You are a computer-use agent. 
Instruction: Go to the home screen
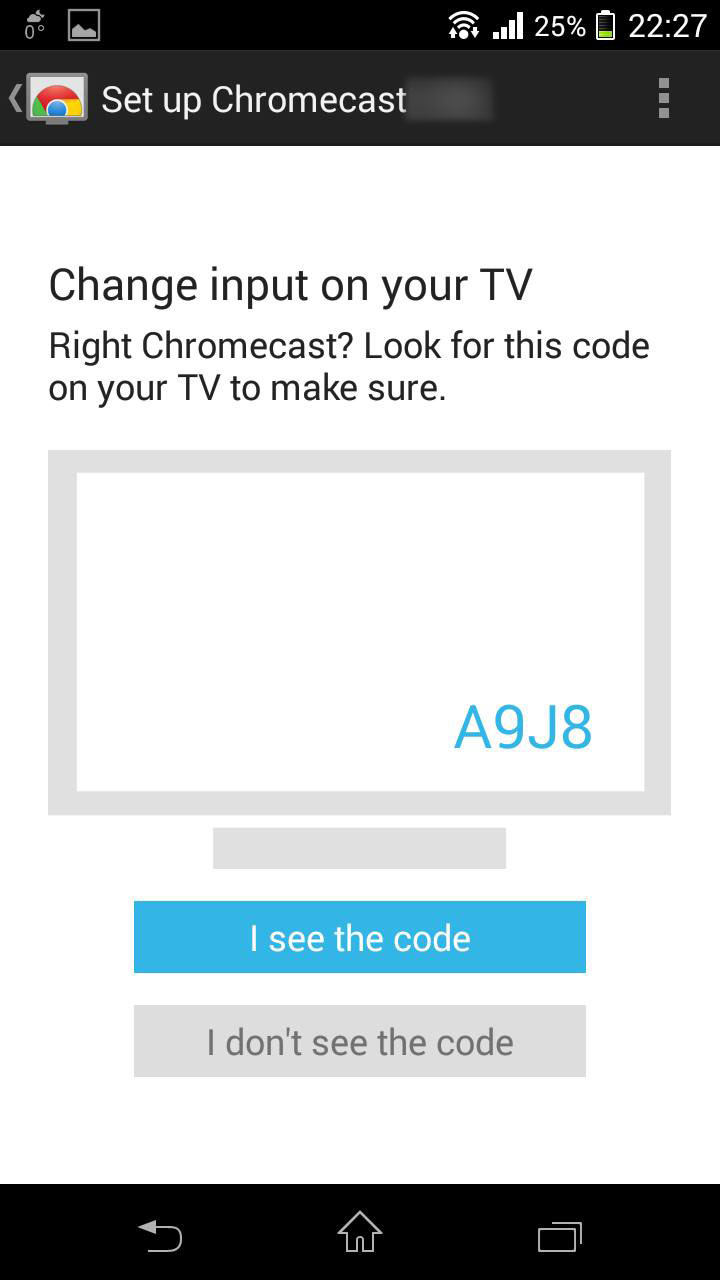[x=360, y=1233]
